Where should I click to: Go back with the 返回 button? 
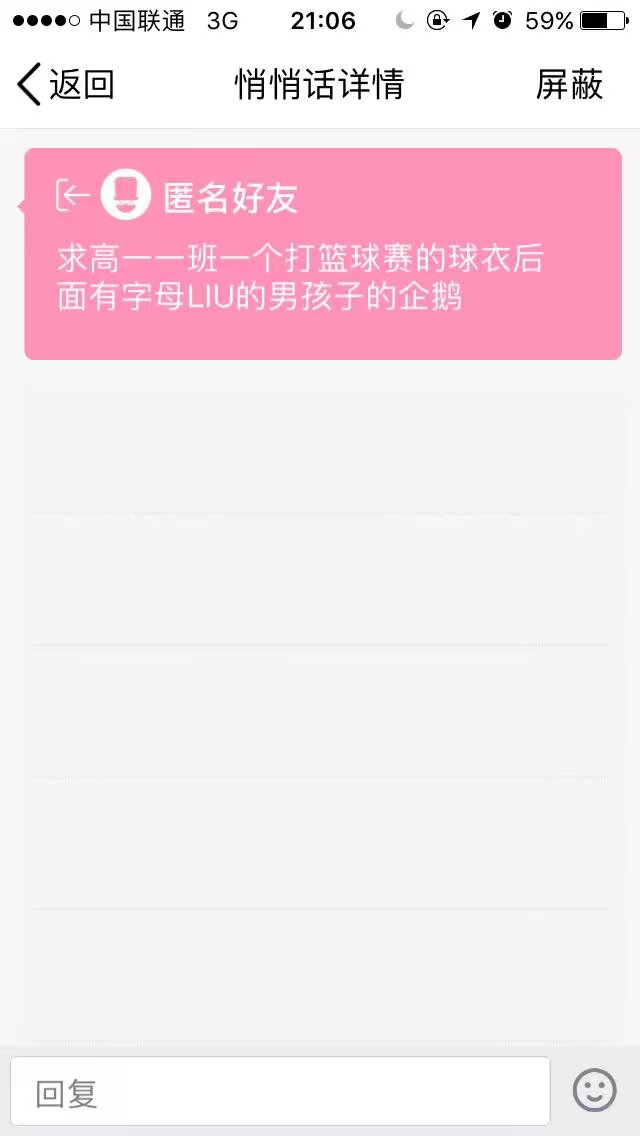(65, 85)
